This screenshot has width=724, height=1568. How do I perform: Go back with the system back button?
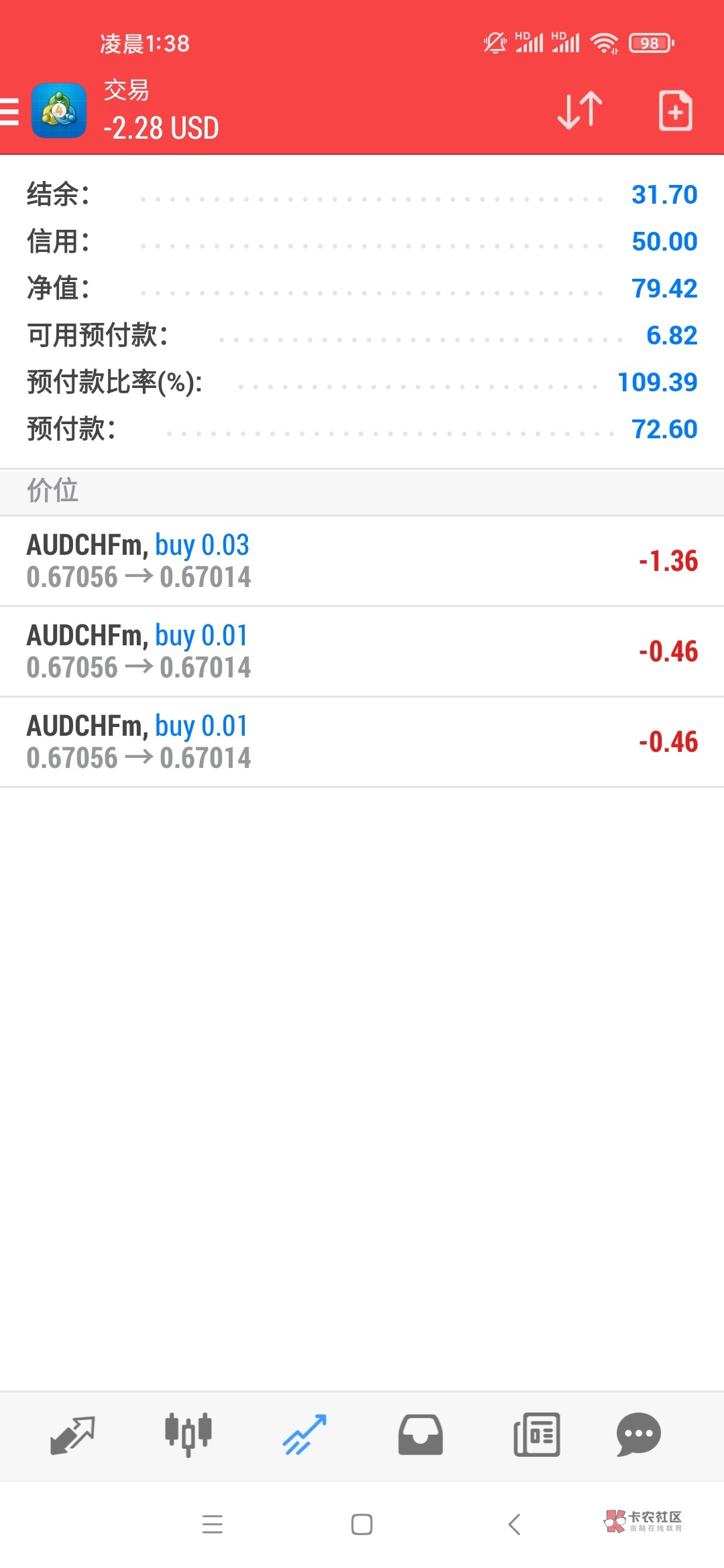[x=514, y=1524]
